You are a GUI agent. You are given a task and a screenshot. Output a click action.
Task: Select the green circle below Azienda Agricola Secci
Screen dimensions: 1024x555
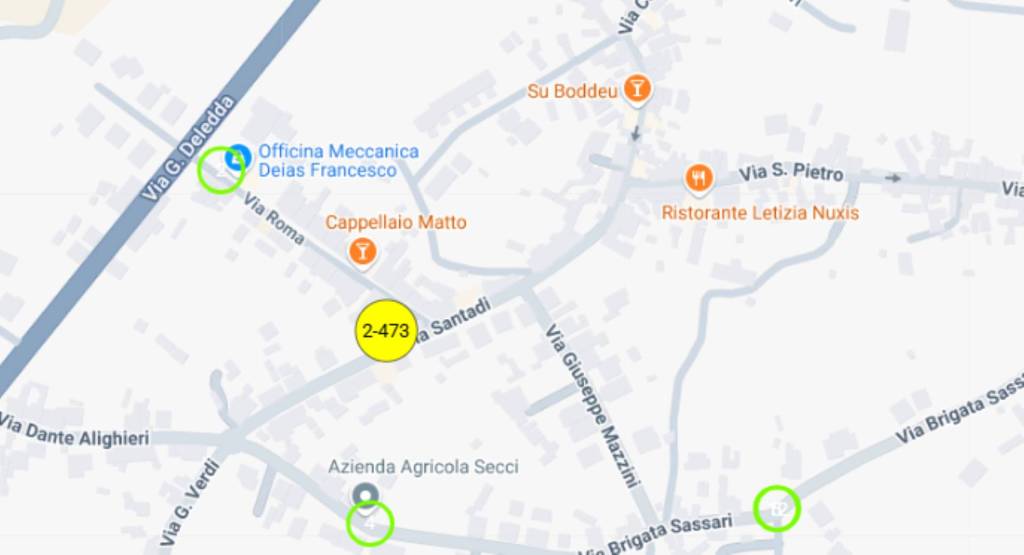[x=370, y=523]
